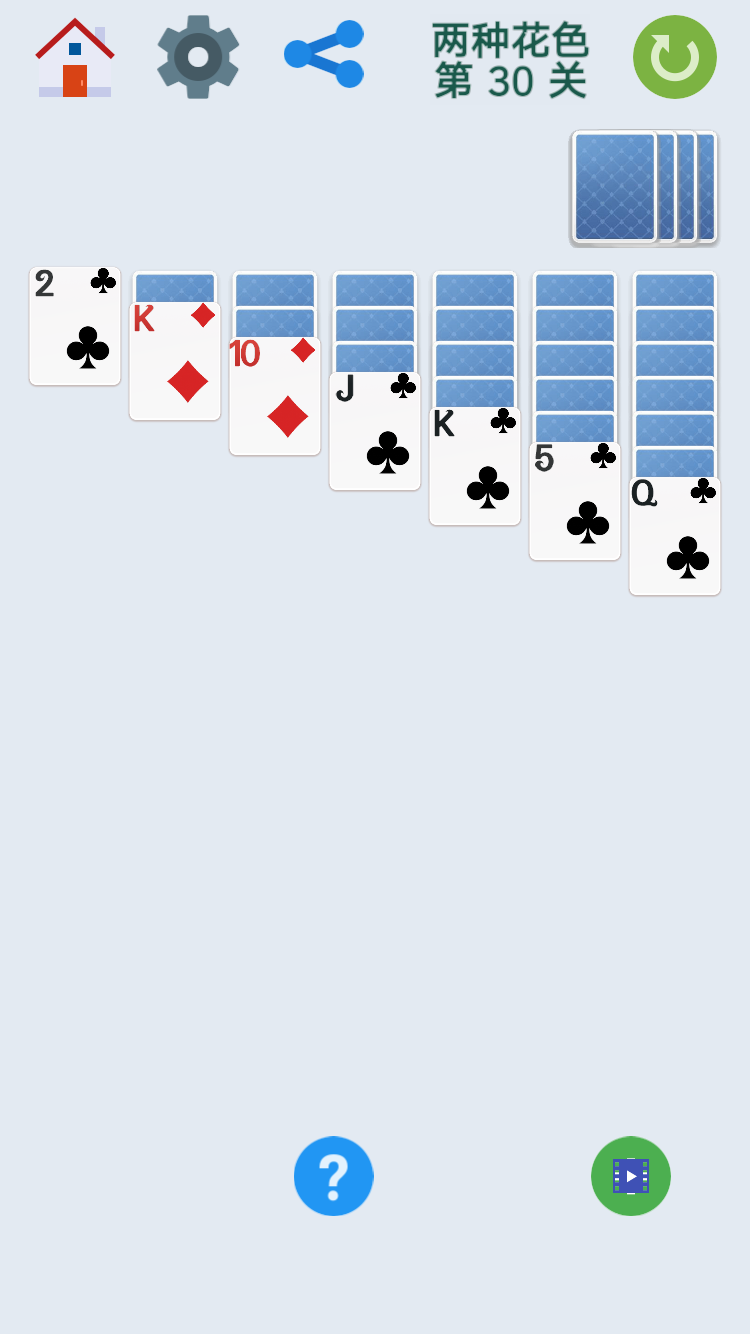Select the 2 of clubs card

[75, 325]
